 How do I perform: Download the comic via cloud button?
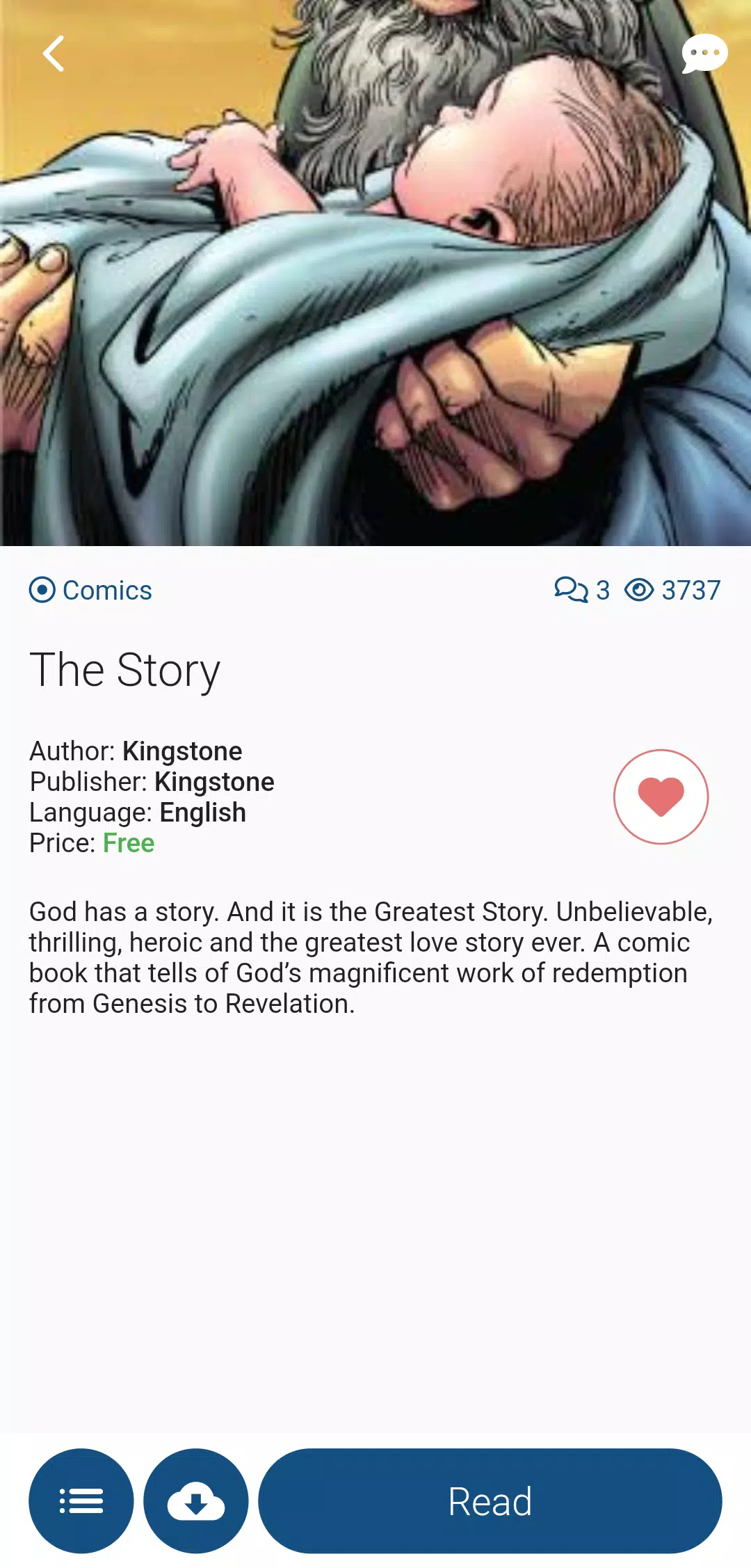196,1501
